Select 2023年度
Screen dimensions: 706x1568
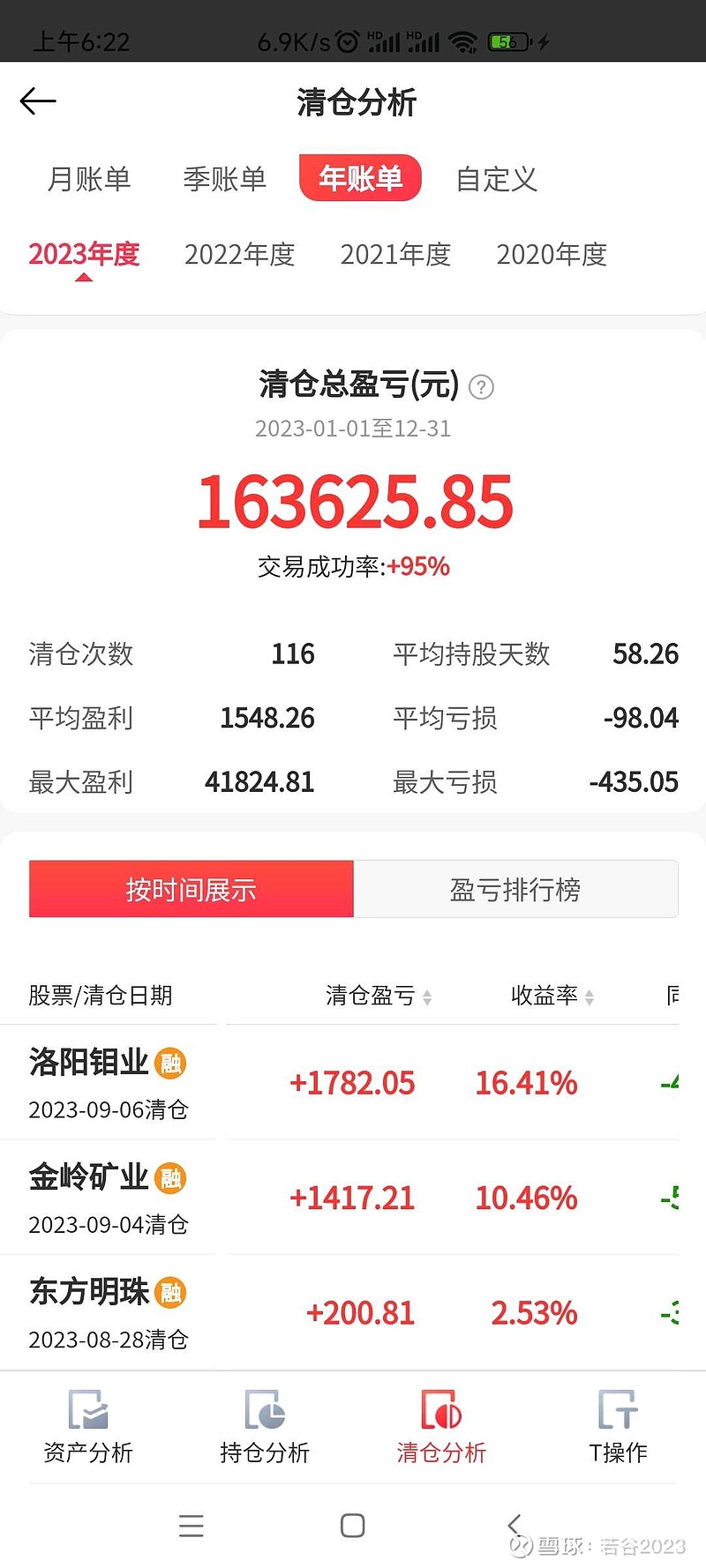click(x=84, y=255)
